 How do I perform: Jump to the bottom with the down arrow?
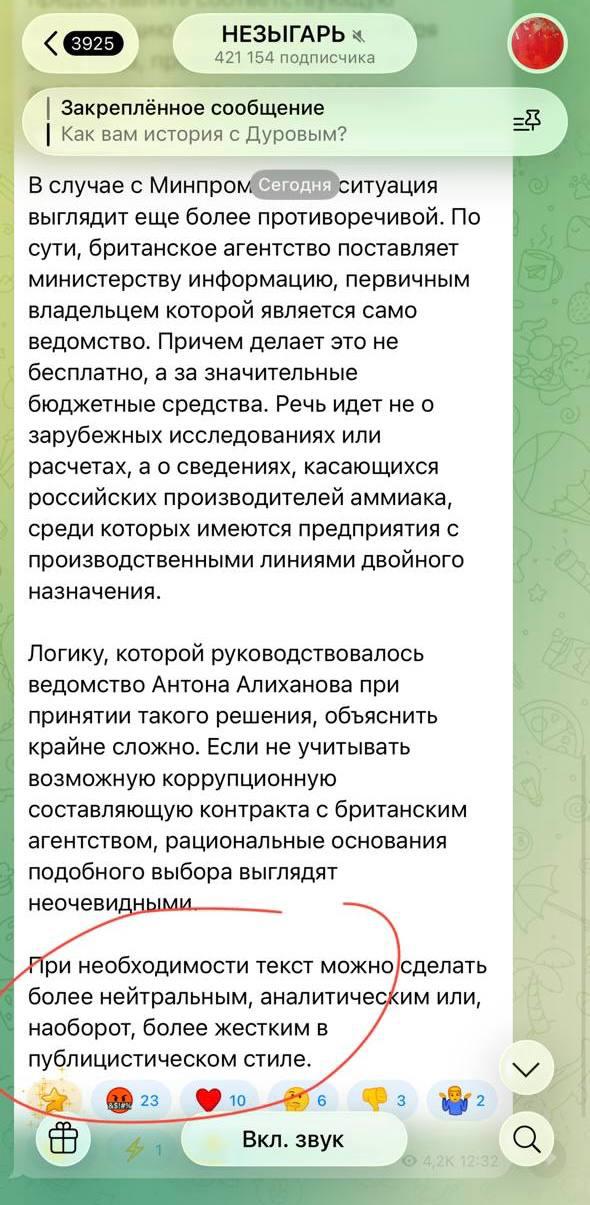(525, 1069)
